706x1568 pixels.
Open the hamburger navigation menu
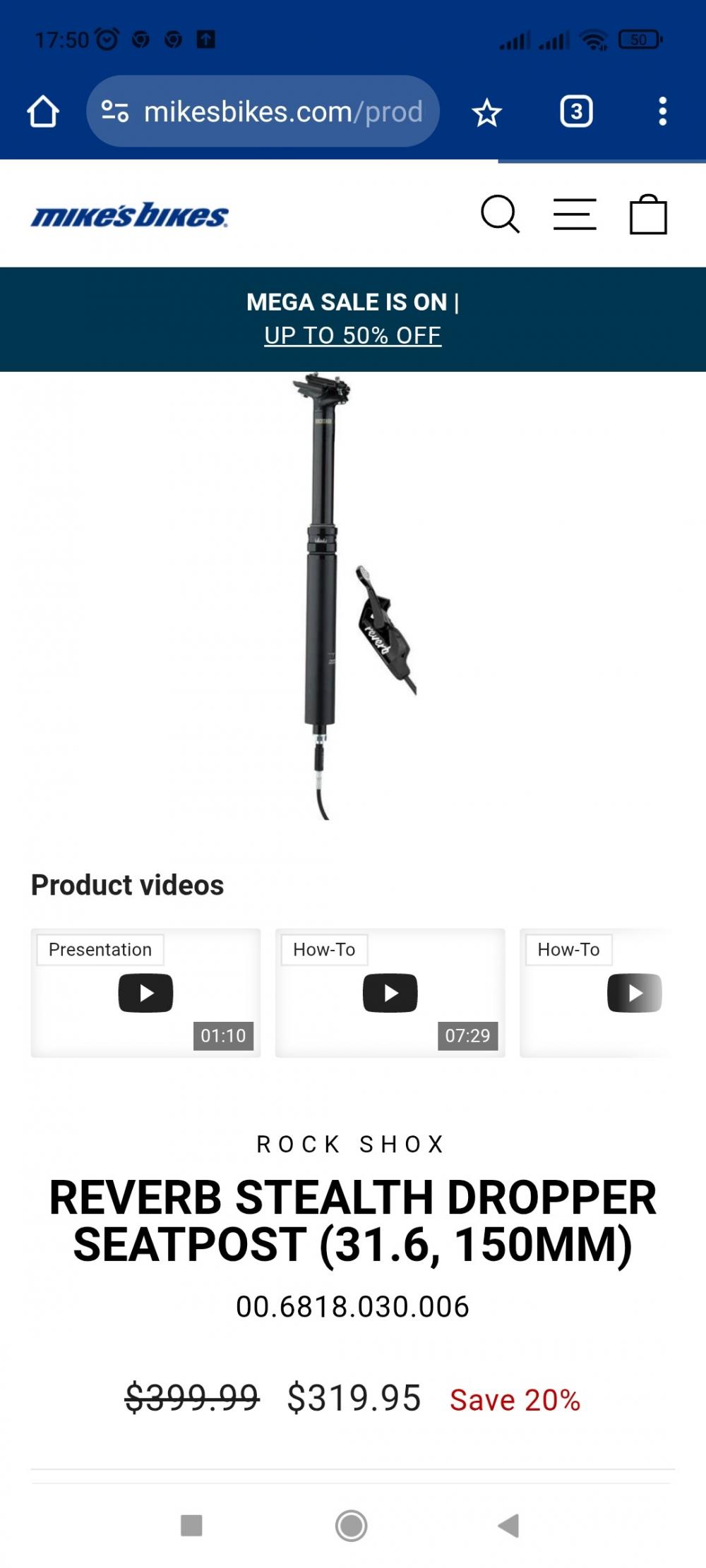pyautogui.click(x=575, y=214)
